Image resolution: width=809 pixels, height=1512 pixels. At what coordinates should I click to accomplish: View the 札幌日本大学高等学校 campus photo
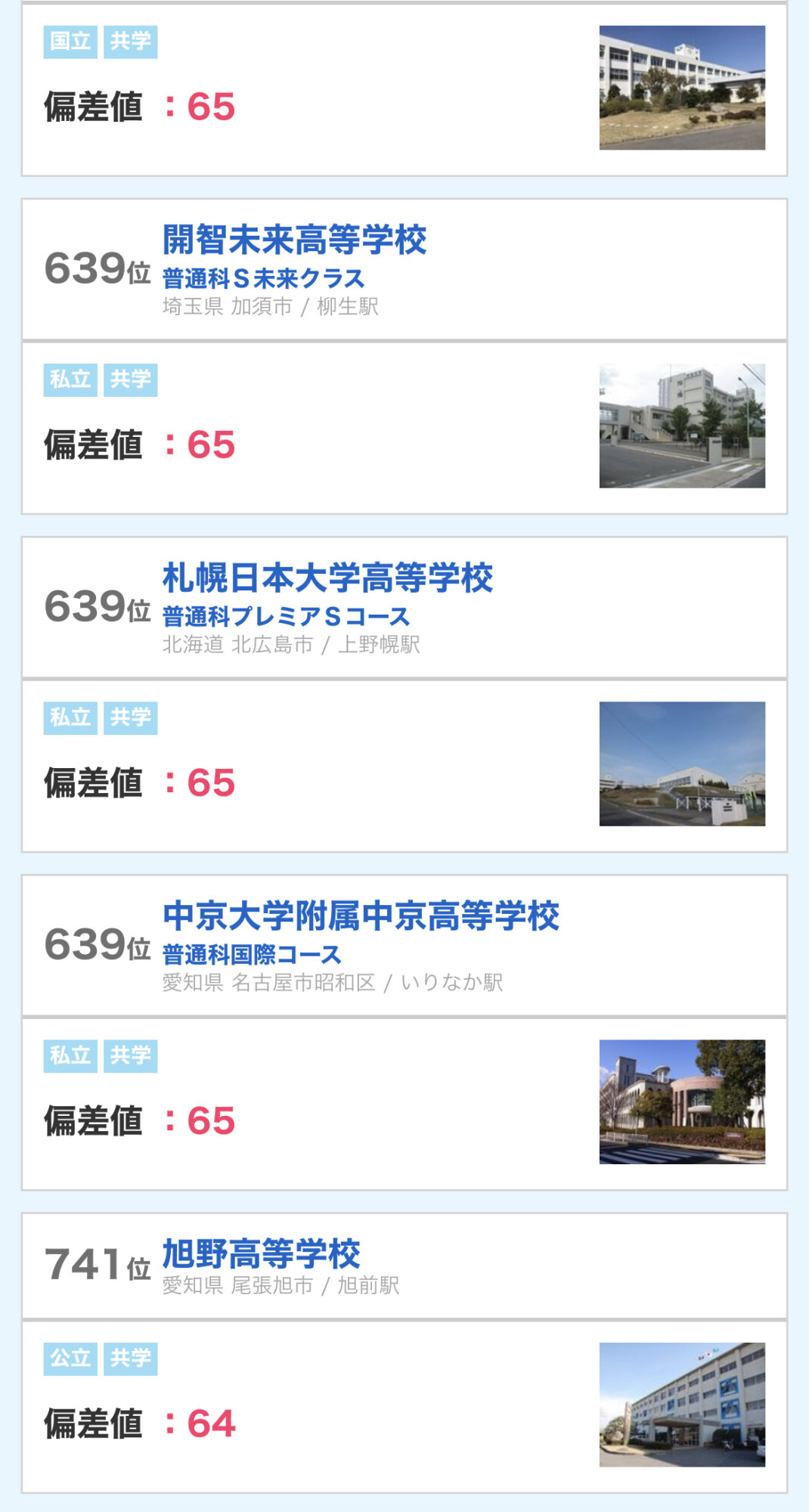(681, 764)
